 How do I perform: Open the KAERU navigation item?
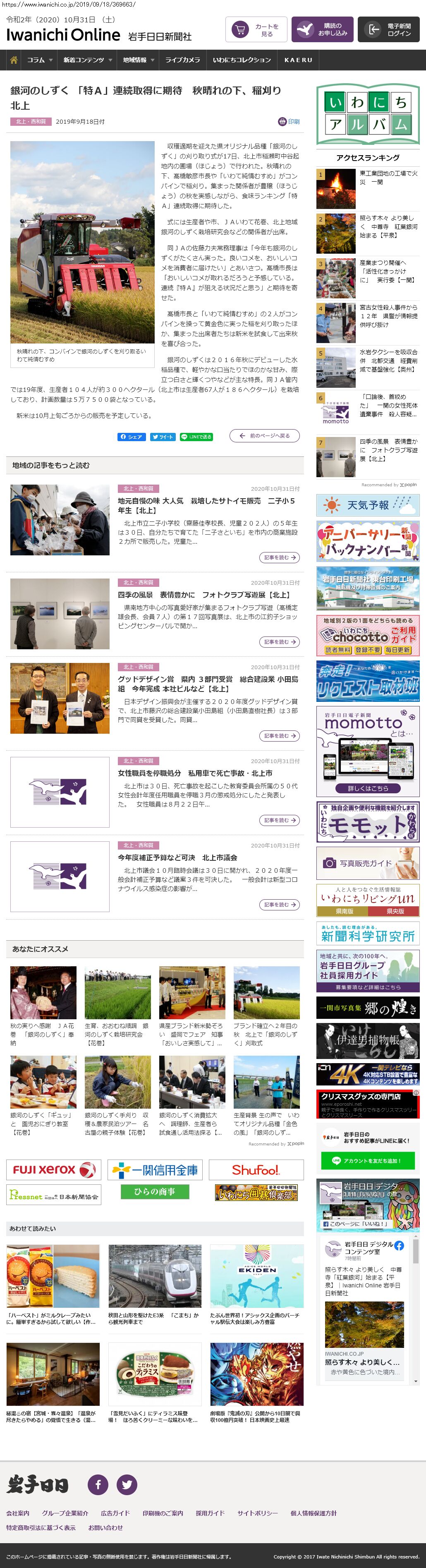tap(298, 60)
